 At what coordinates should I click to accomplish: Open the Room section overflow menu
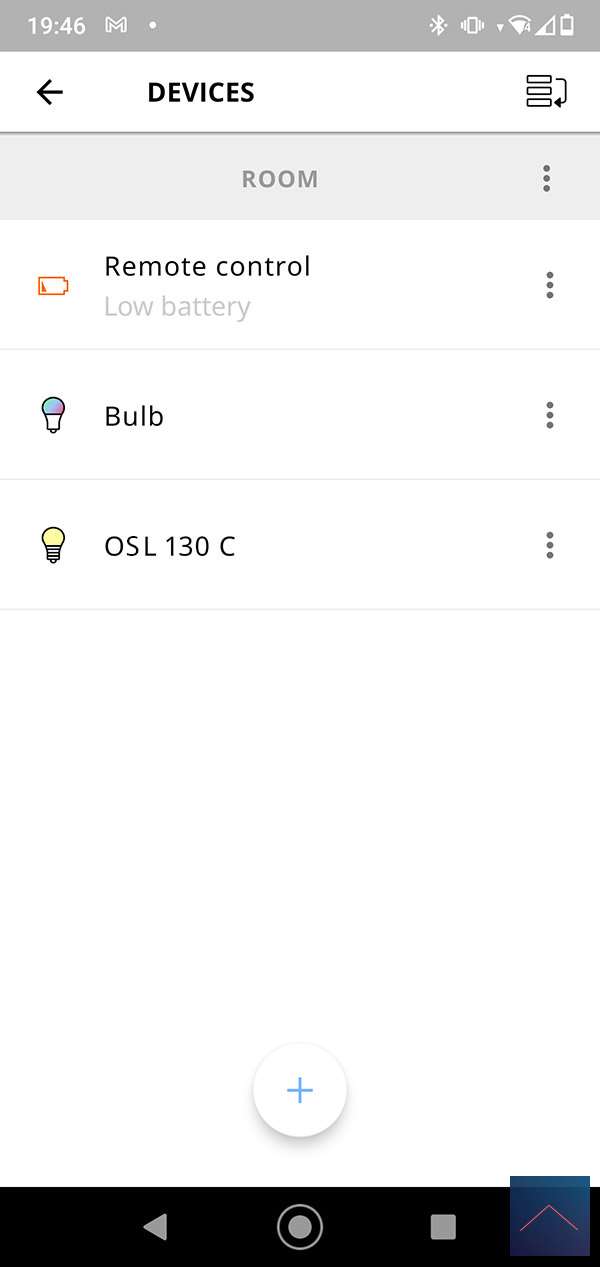point(546,179)
